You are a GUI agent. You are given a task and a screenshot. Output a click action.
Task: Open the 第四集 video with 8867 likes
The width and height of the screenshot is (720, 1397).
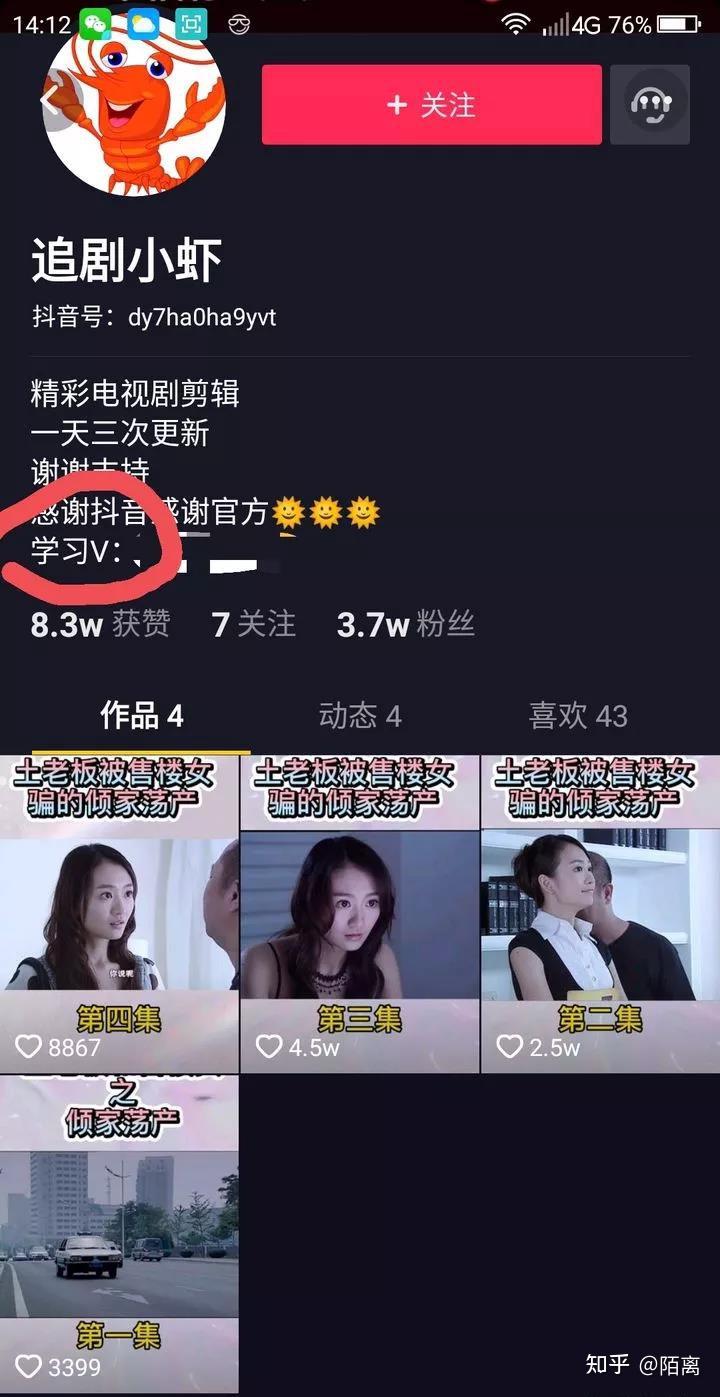click(119, 915)
